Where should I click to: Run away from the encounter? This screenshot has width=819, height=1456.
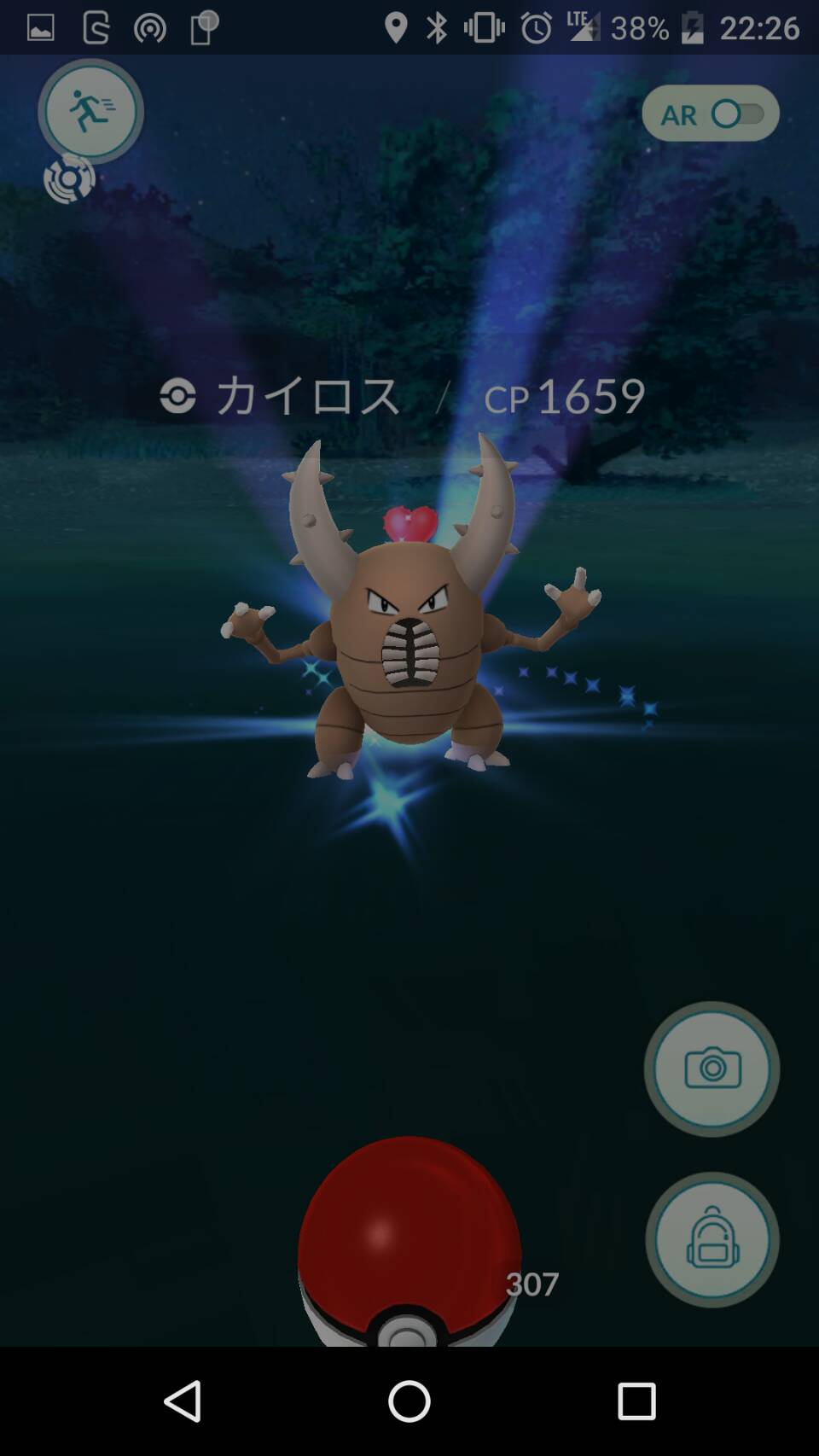coord(90,111)
